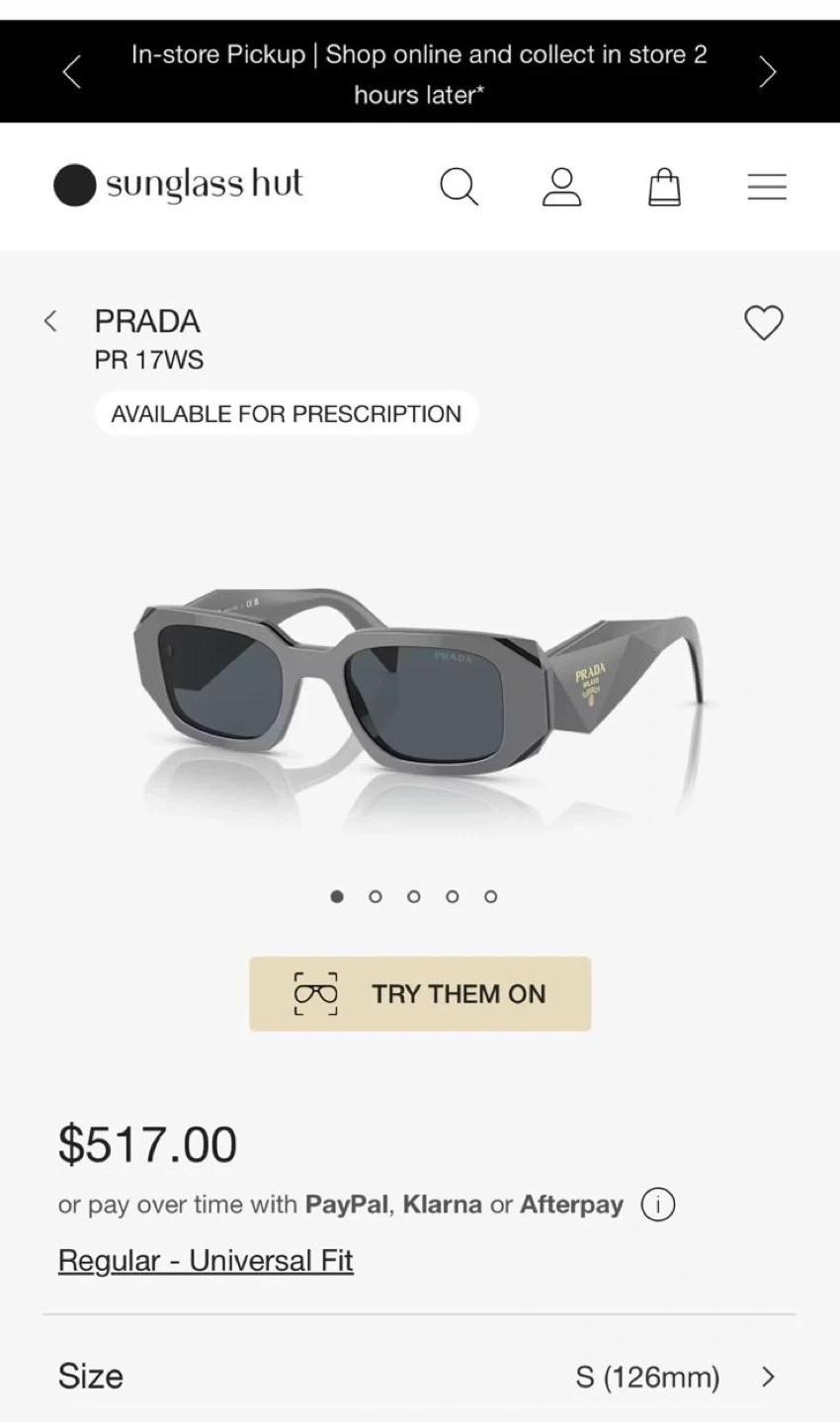The width and height of the screenshot is (840, 1423).
Task: Add Prada PR 17WS to wishlist
Action: tap(764, 323)
